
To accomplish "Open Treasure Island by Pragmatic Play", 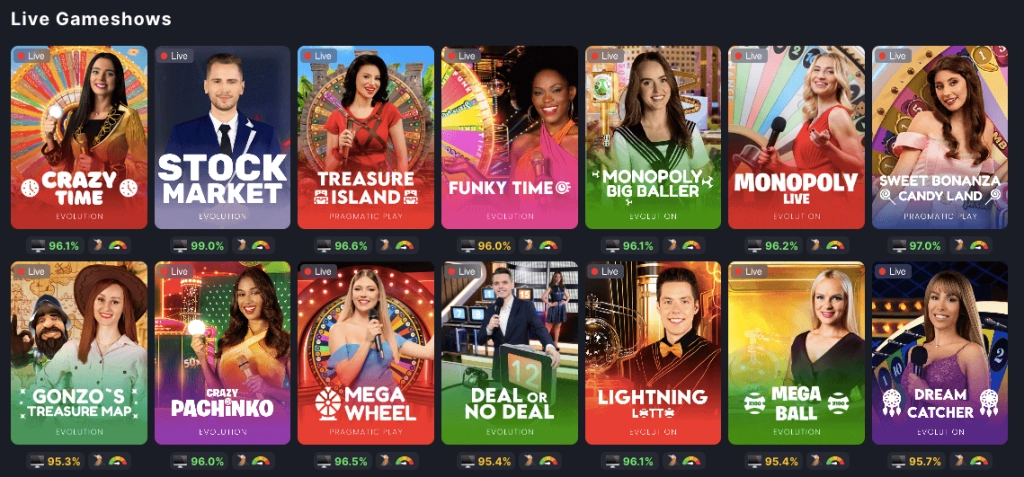I will click(365, 137).
